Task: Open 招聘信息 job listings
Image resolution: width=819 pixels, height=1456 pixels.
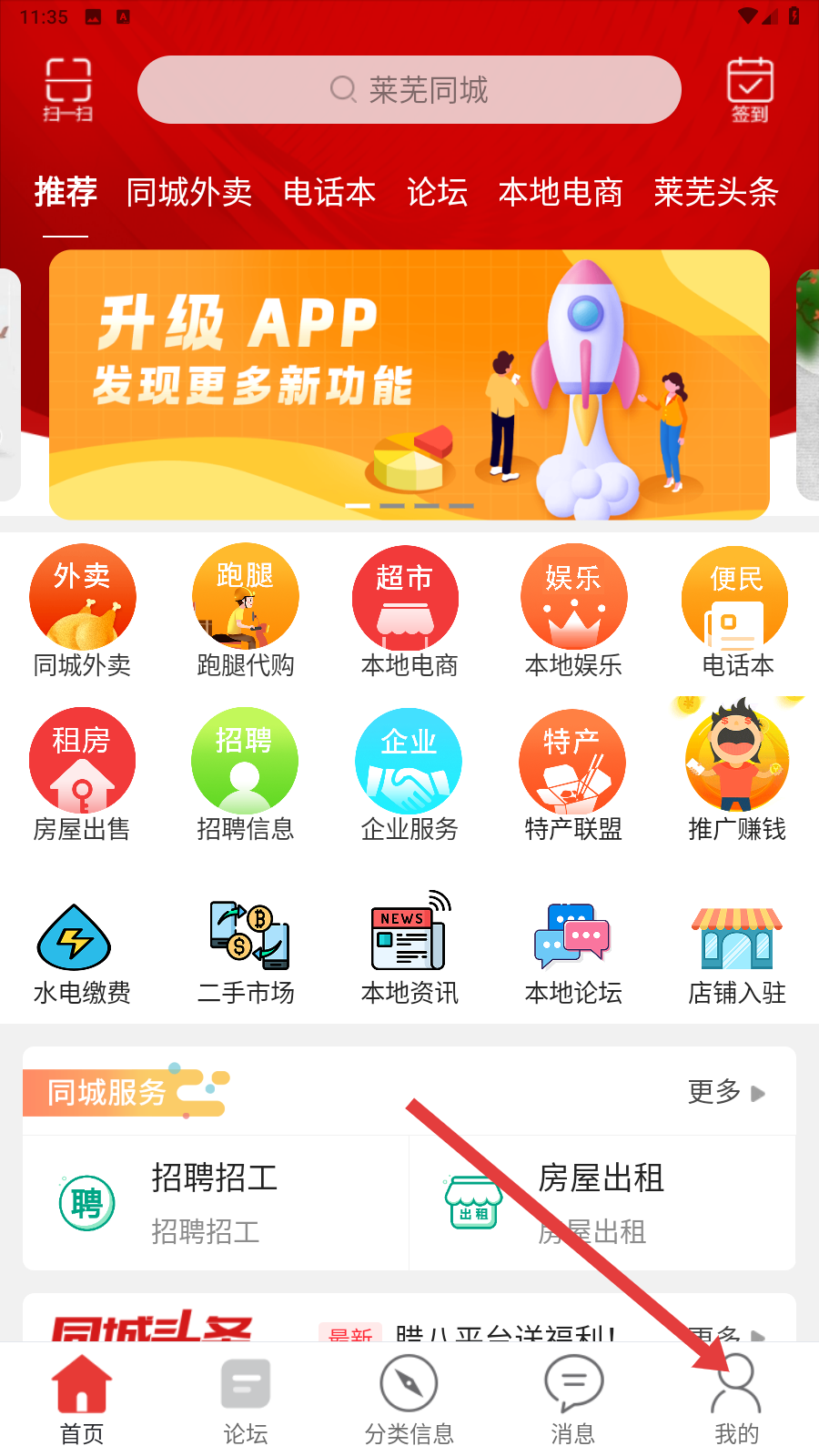Action: (x=246, y=775)
